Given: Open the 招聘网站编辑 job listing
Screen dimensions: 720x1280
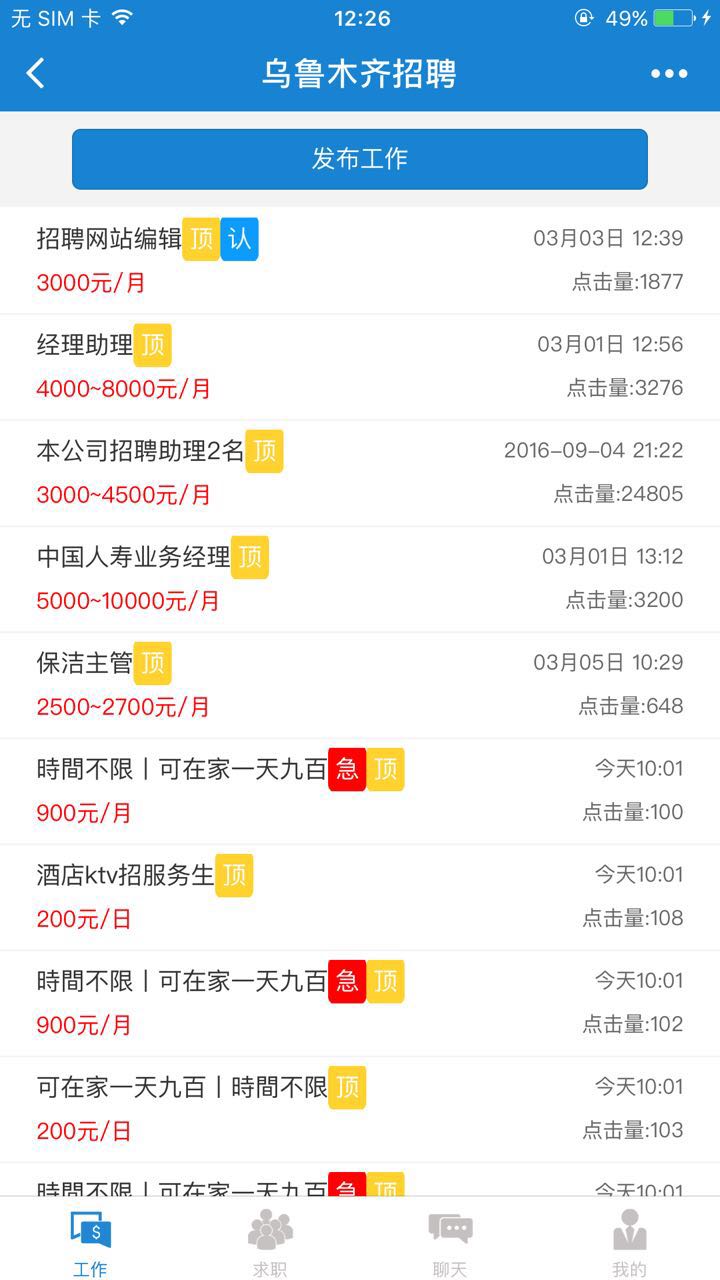Looking at the screenshot, I should tap(300, 260).
